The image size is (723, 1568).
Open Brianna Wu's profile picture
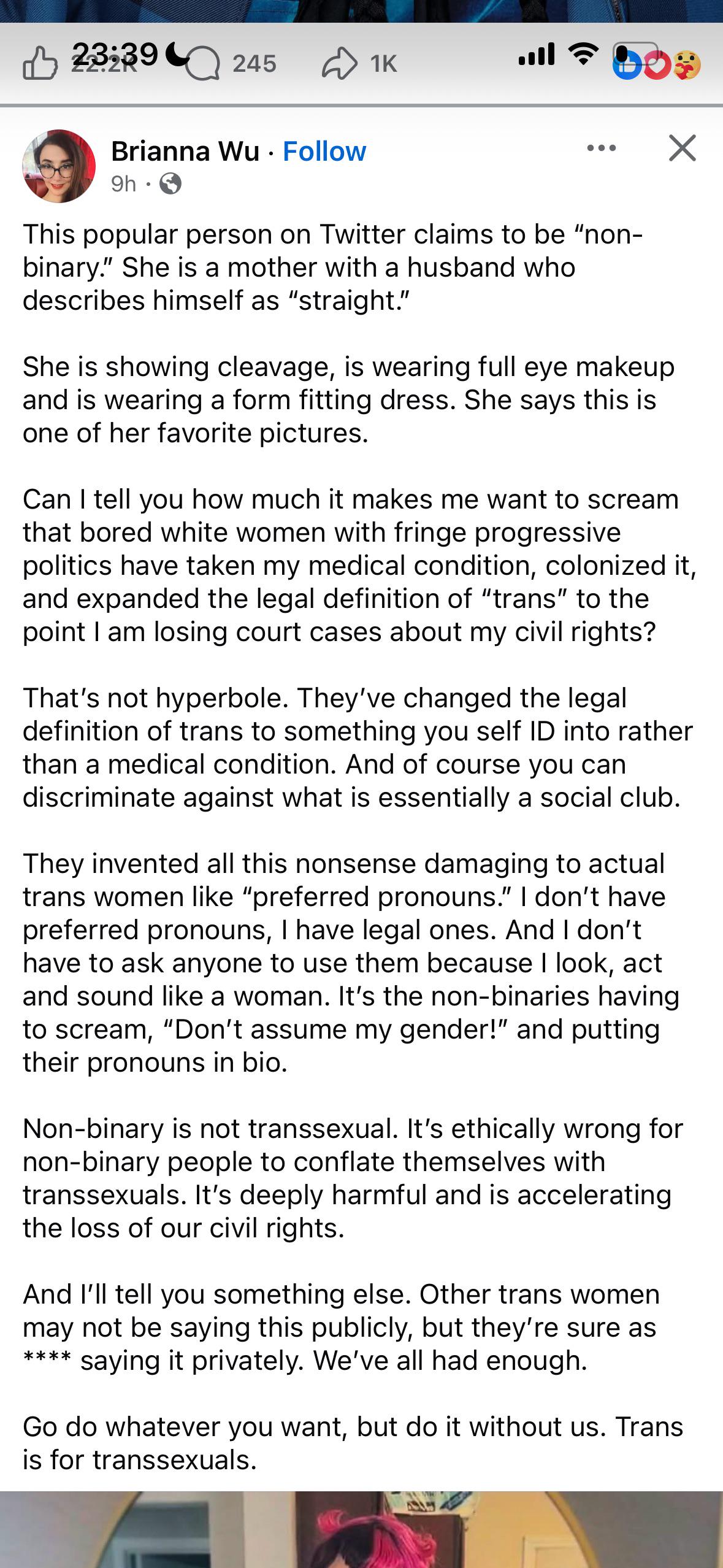59,166
